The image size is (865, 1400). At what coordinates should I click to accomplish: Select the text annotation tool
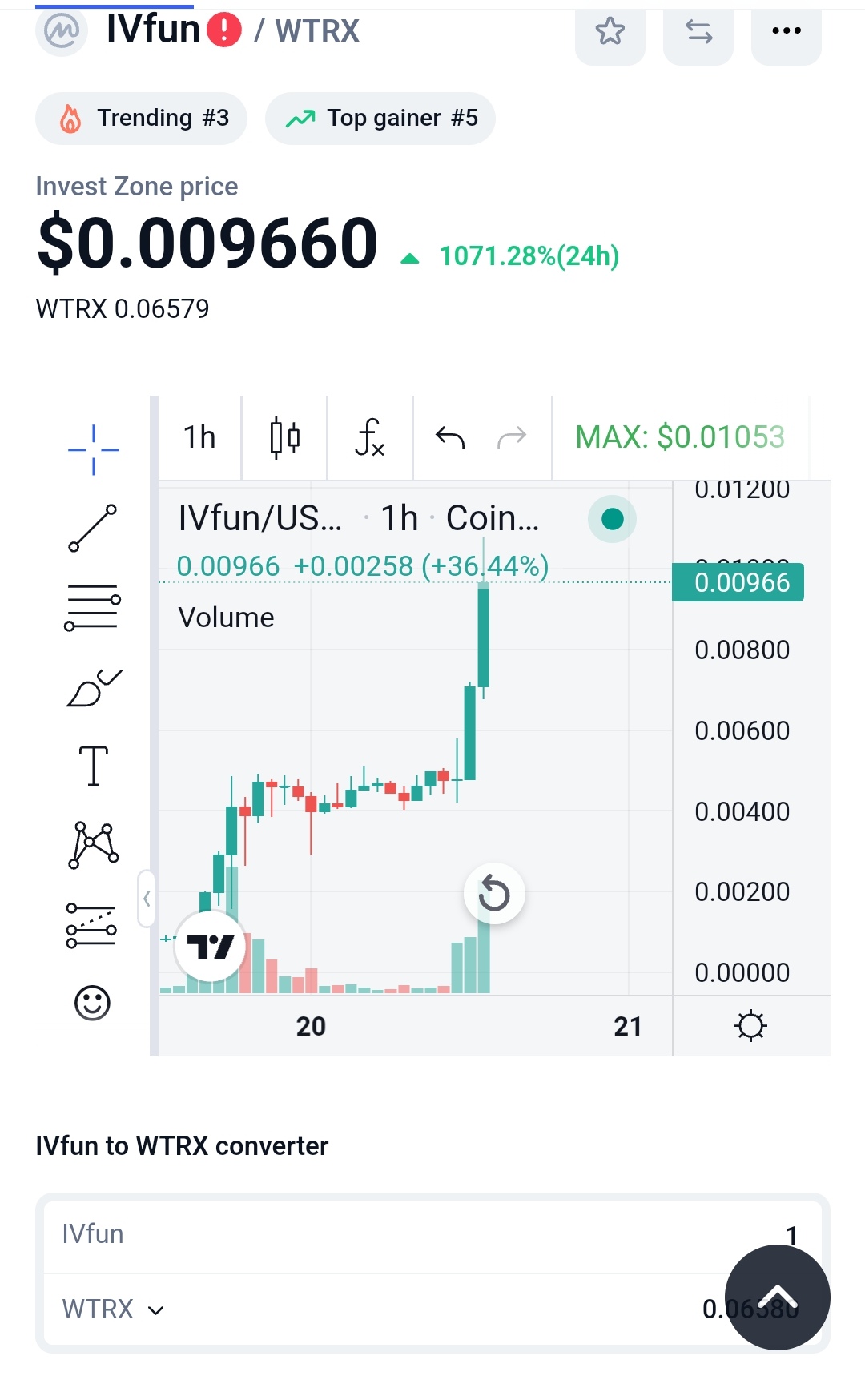[93, 766]
